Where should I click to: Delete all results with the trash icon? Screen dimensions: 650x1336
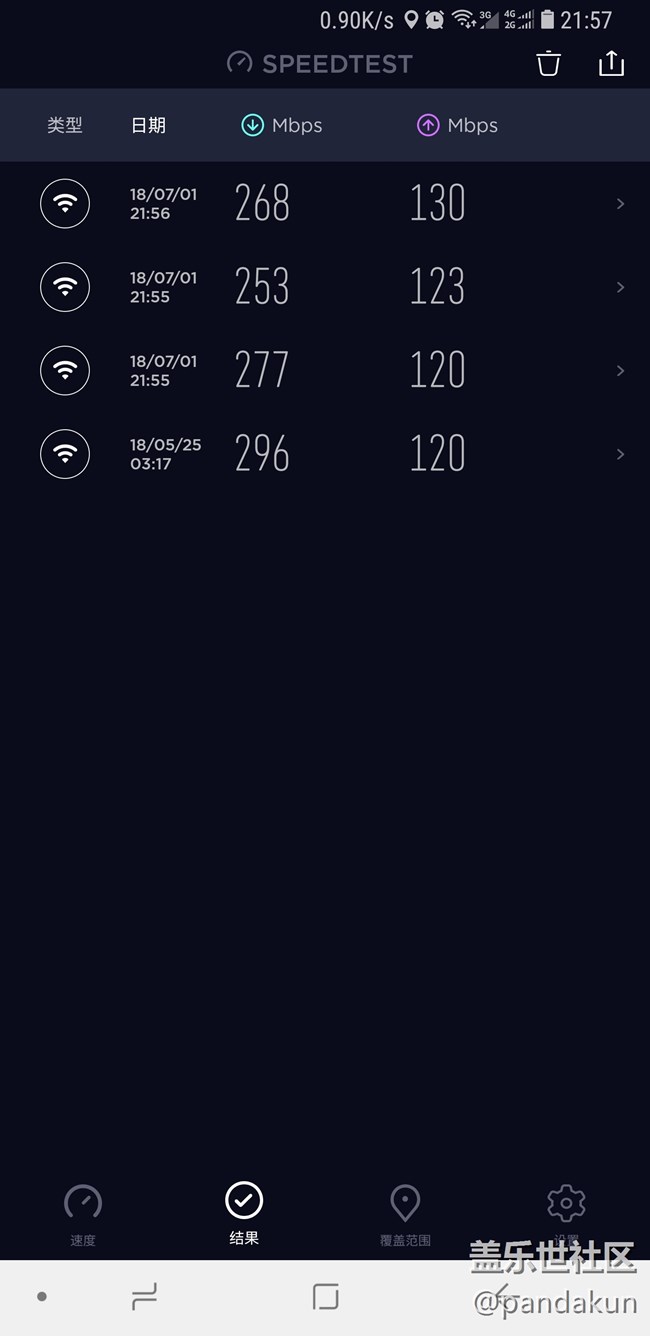tap(548, 64)
